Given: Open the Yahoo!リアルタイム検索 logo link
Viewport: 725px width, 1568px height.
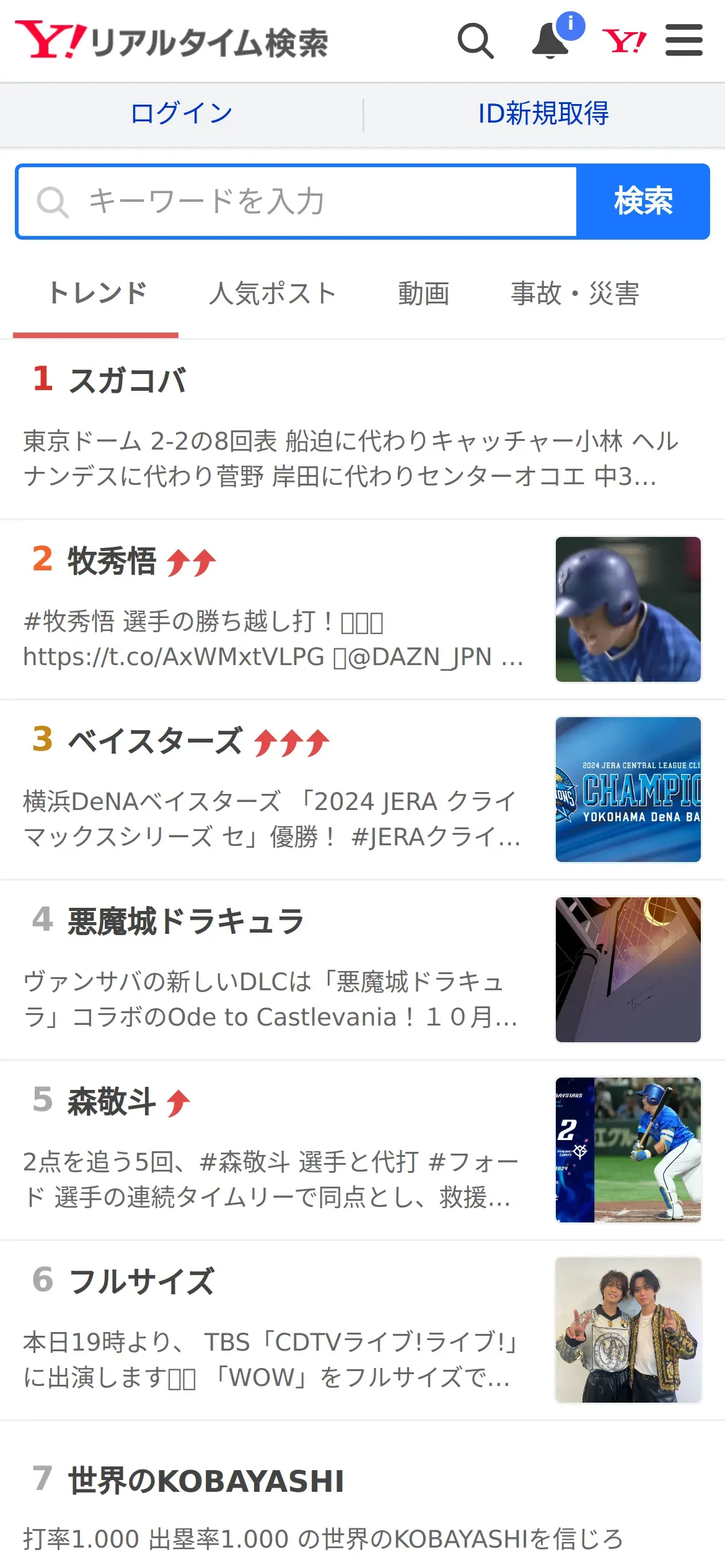Looking at the screenshot, I should tap(172, 41).
